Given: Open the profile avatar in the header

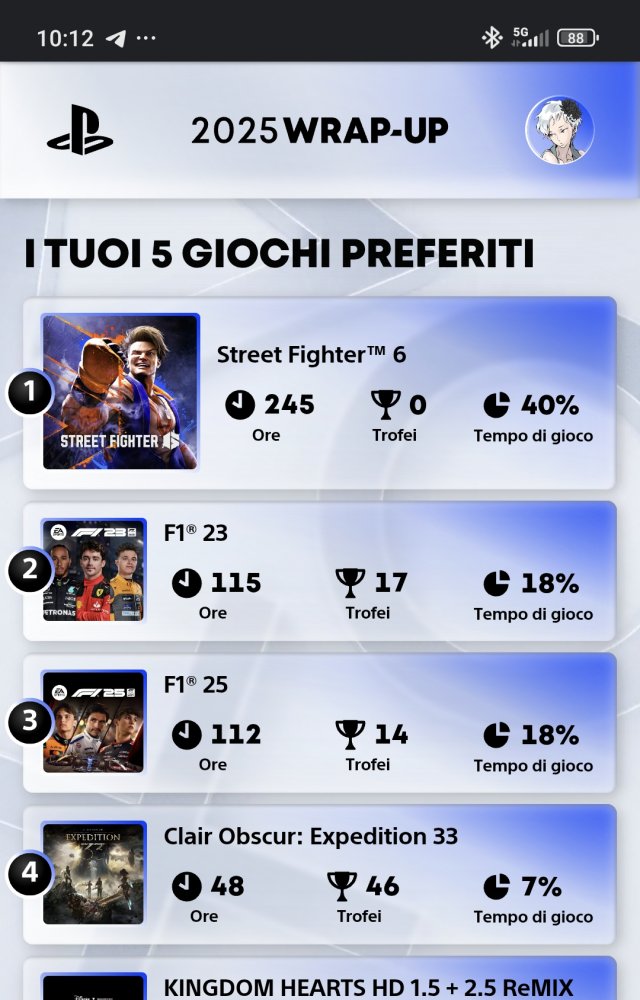Looking at the screenshot, I should [559, 130].
